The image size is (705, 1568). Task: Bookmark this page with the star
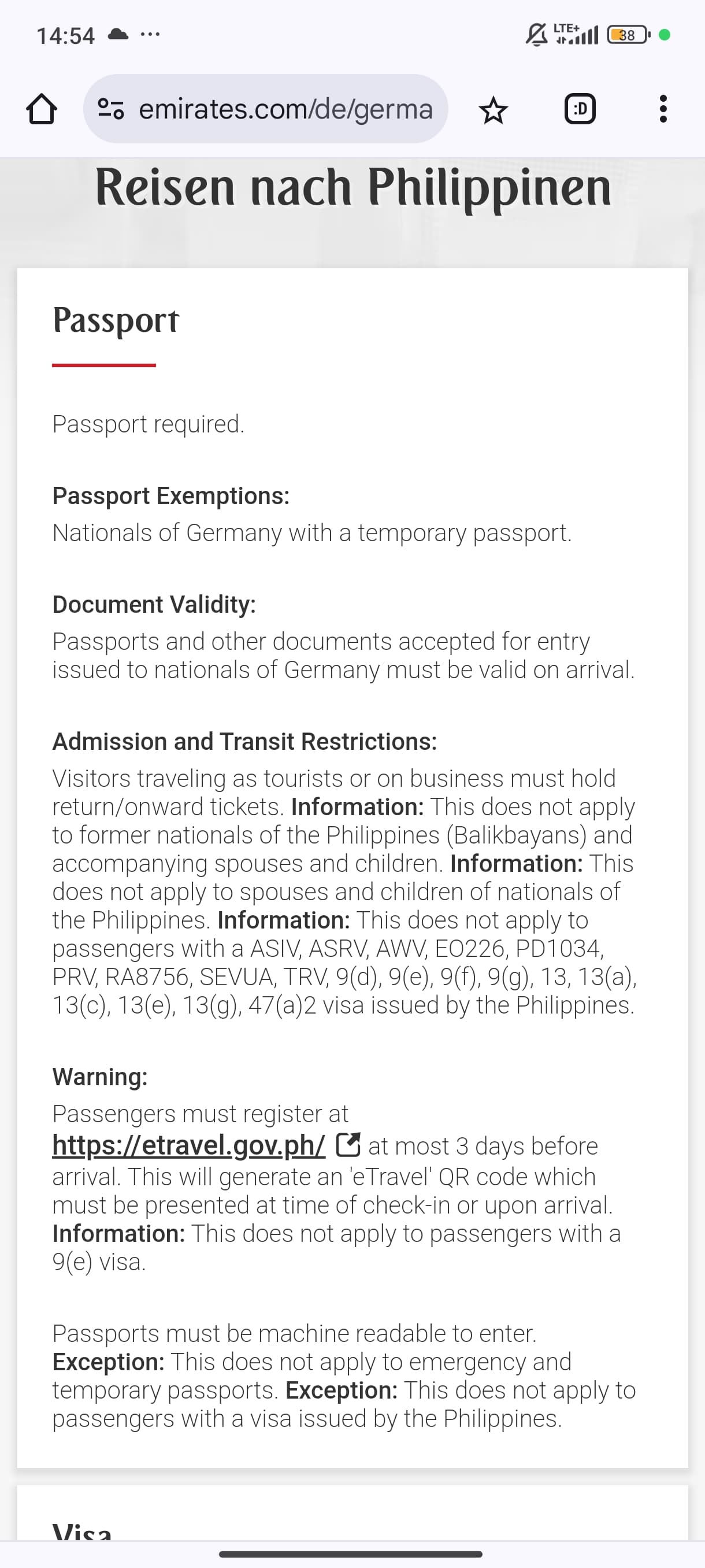point(493,110)
